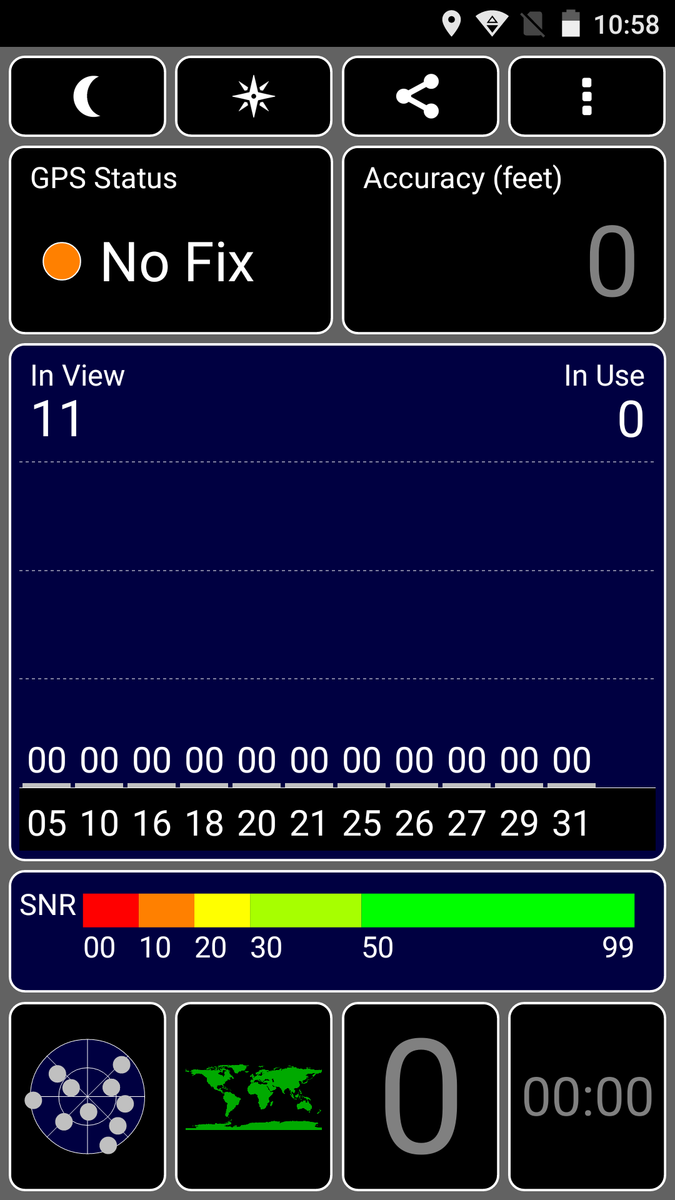Tap the GPS Status No Fix panel
Image resolution: width=675 pixels, height=1200 pixels.
(170, 240)
